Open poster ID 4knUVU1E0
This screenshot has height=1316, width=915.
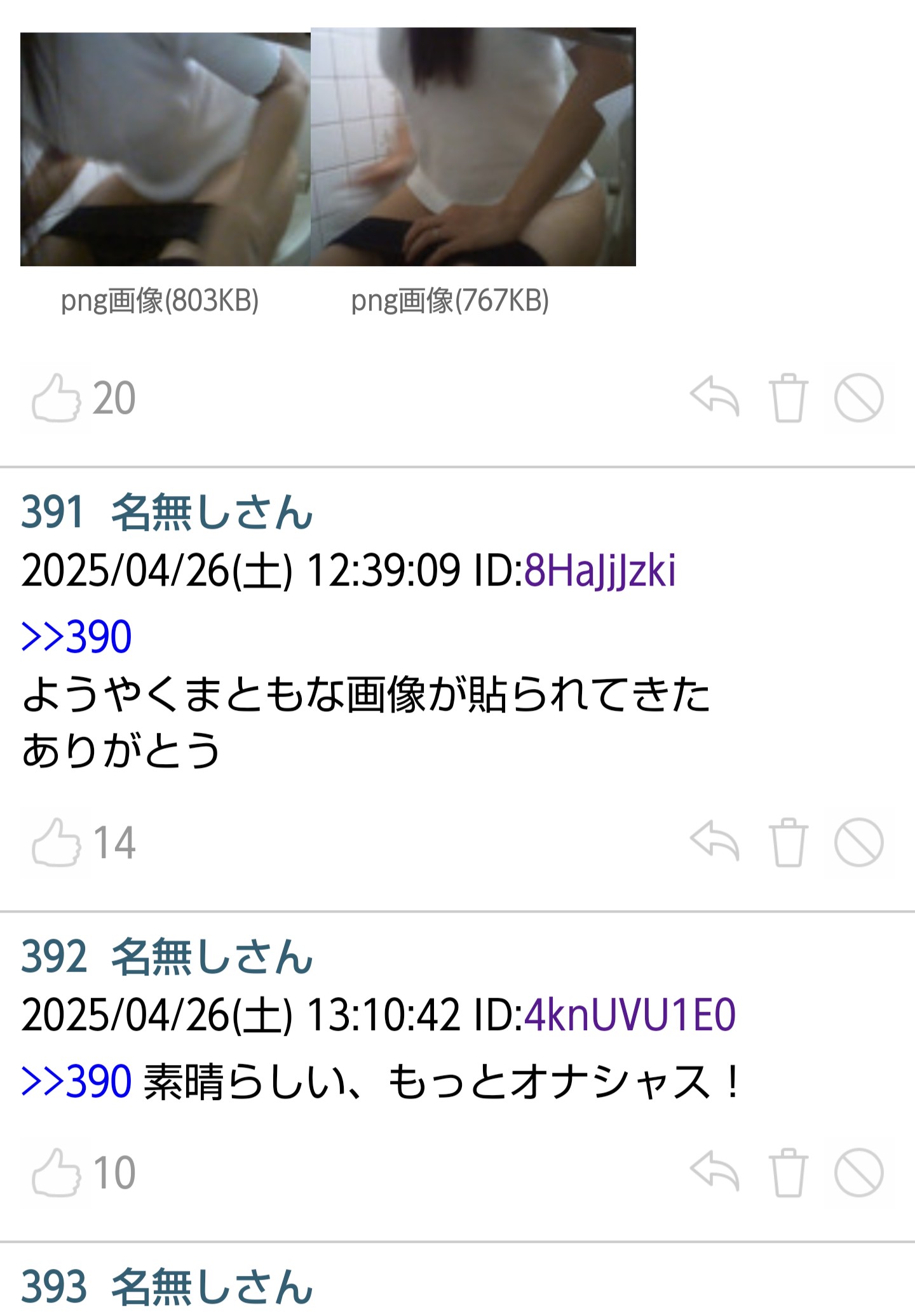tap(629, 1014)
